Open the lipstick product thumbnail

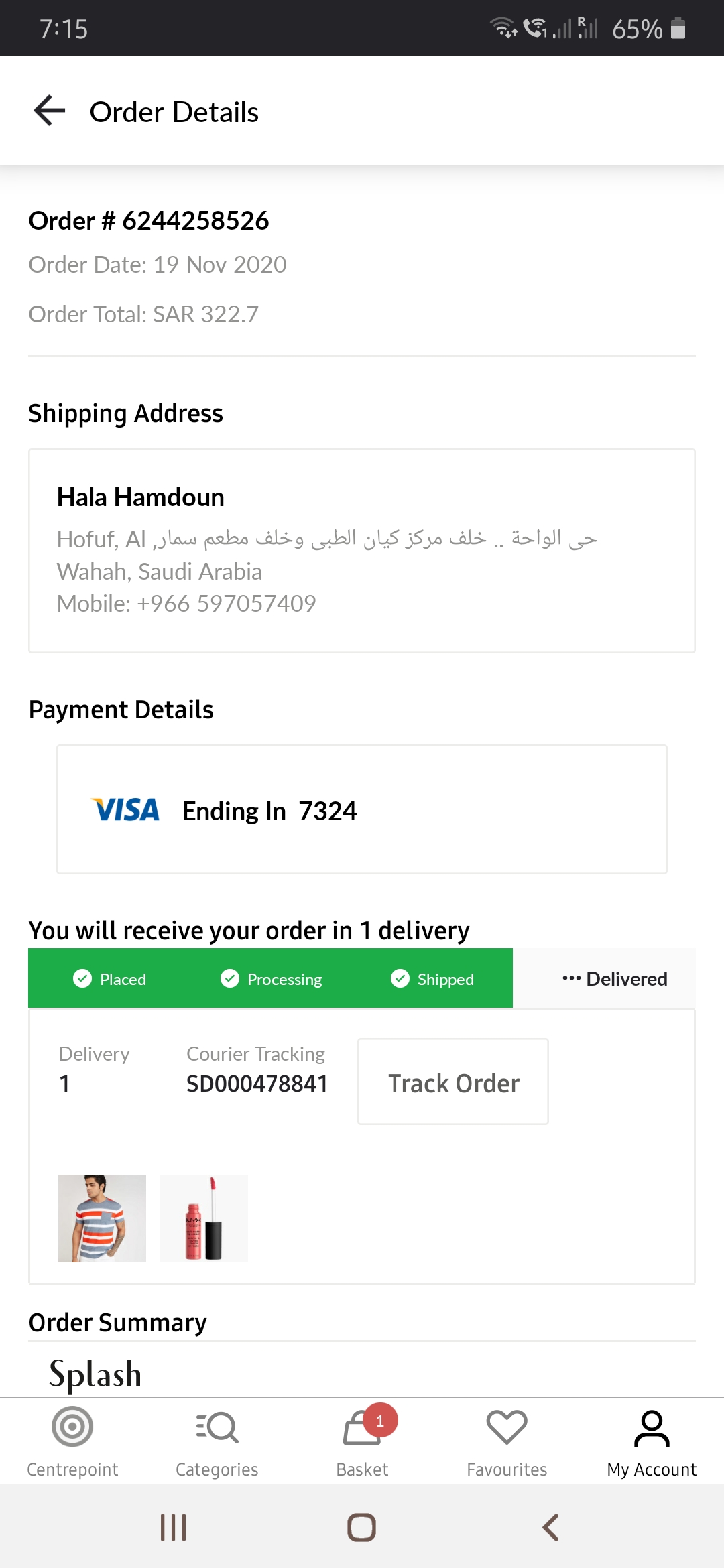pyautogui.click(x=204, y=1218)
